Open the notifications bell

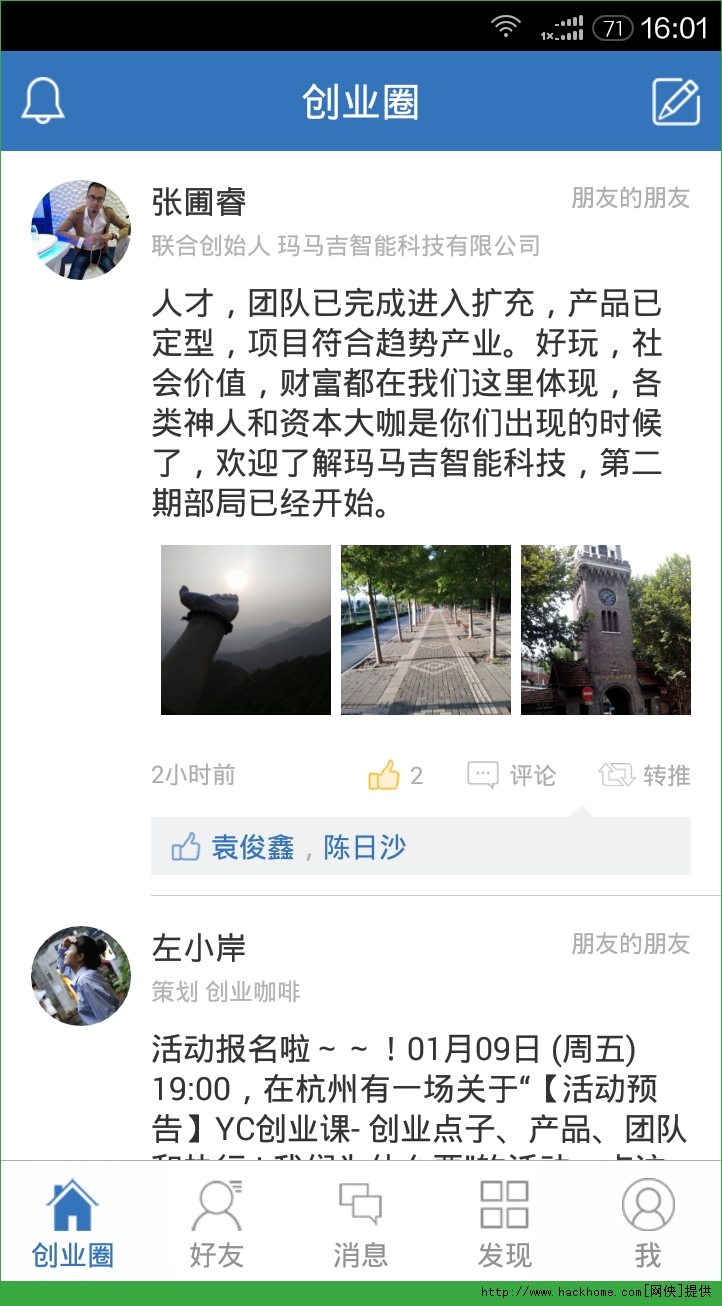[x=43, y=101]
